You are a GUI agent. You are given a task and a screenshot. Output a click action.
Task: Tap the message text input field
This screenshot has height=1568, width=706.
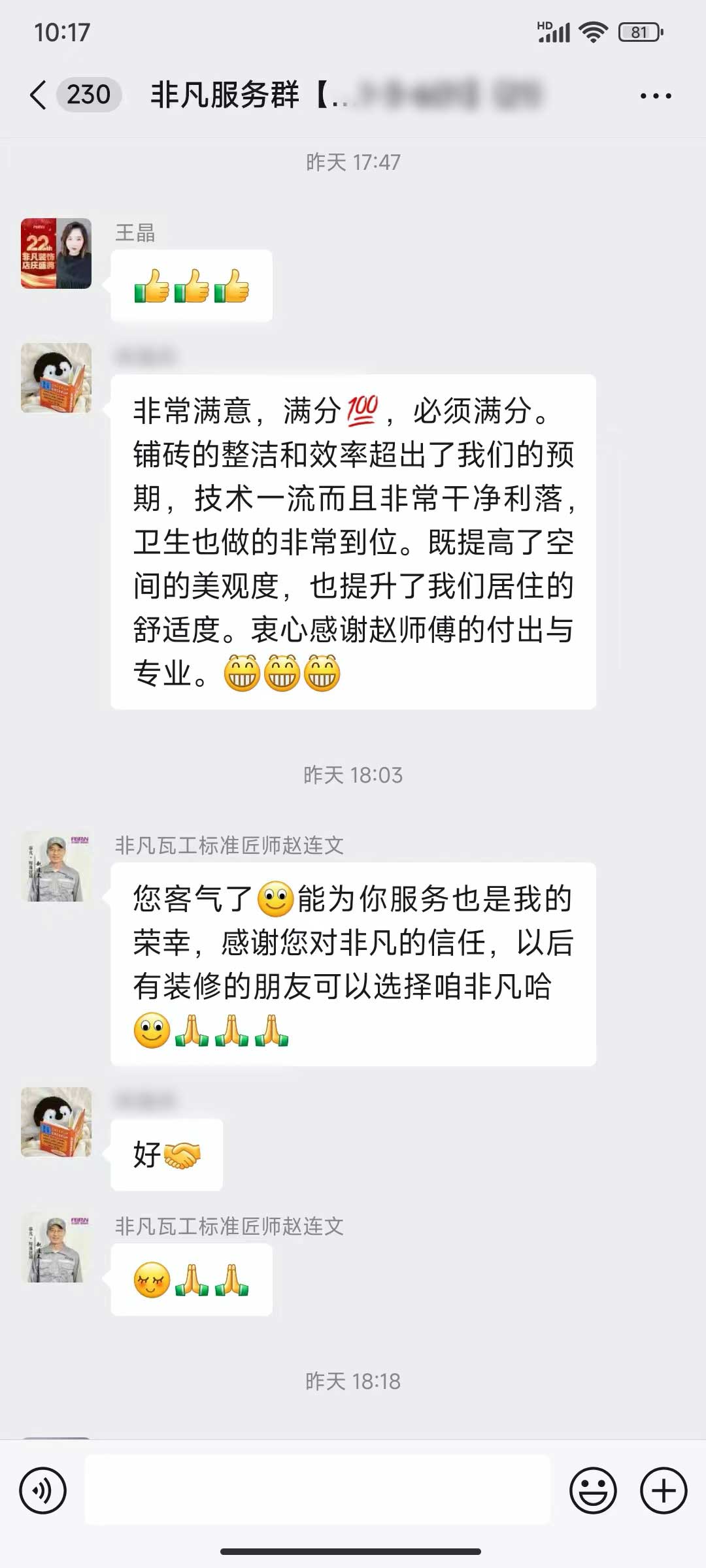[318, 1490]
